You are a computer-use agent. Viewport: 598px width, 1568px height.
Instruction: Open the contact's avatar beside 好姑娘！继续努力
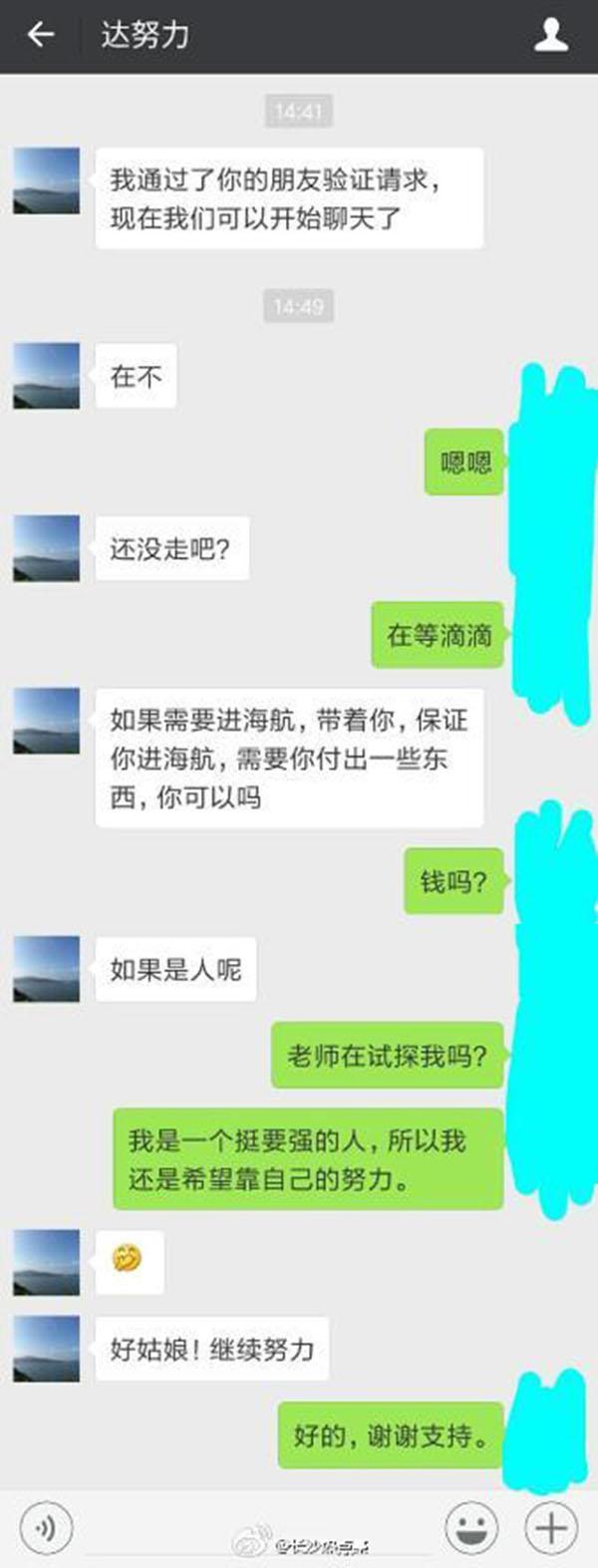[46, 1349]
